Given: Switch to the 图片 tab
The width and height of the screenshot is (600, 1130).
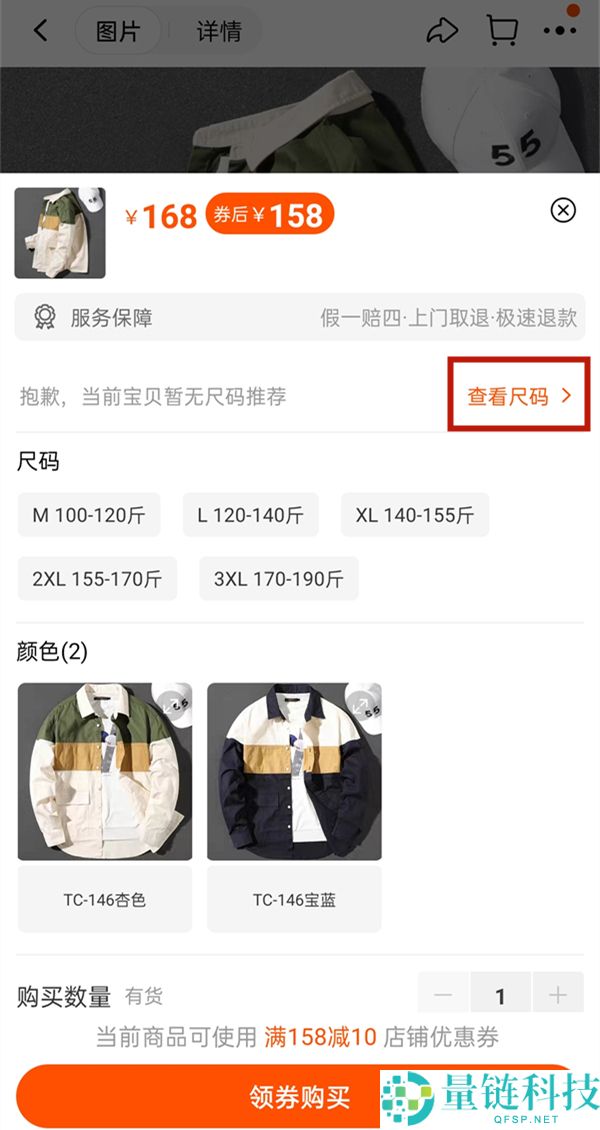Looking at the screenshot, I should 118,31.
